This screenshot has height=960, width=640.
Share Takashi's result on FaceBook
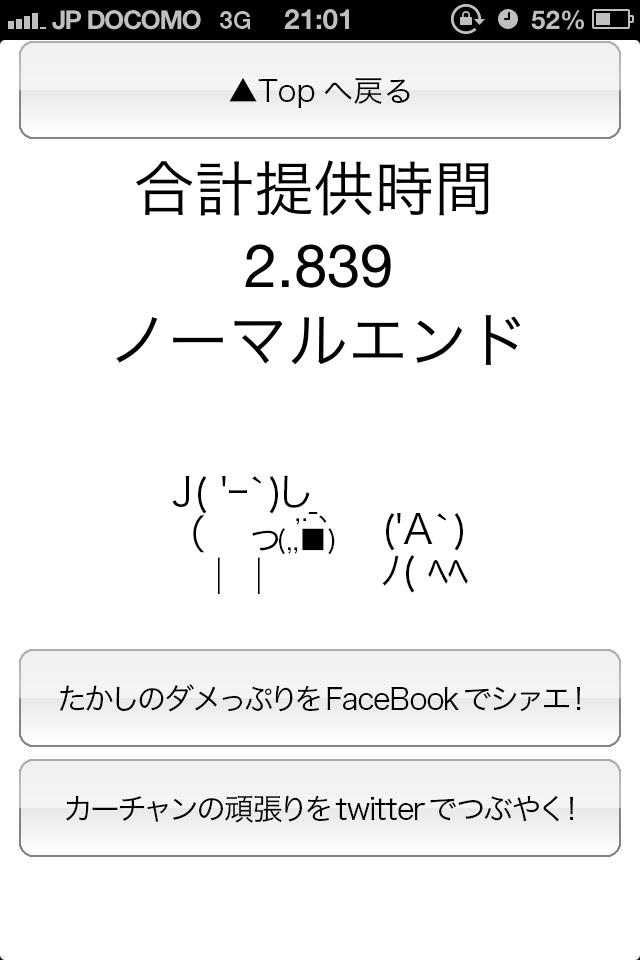[x=320, y=698]
